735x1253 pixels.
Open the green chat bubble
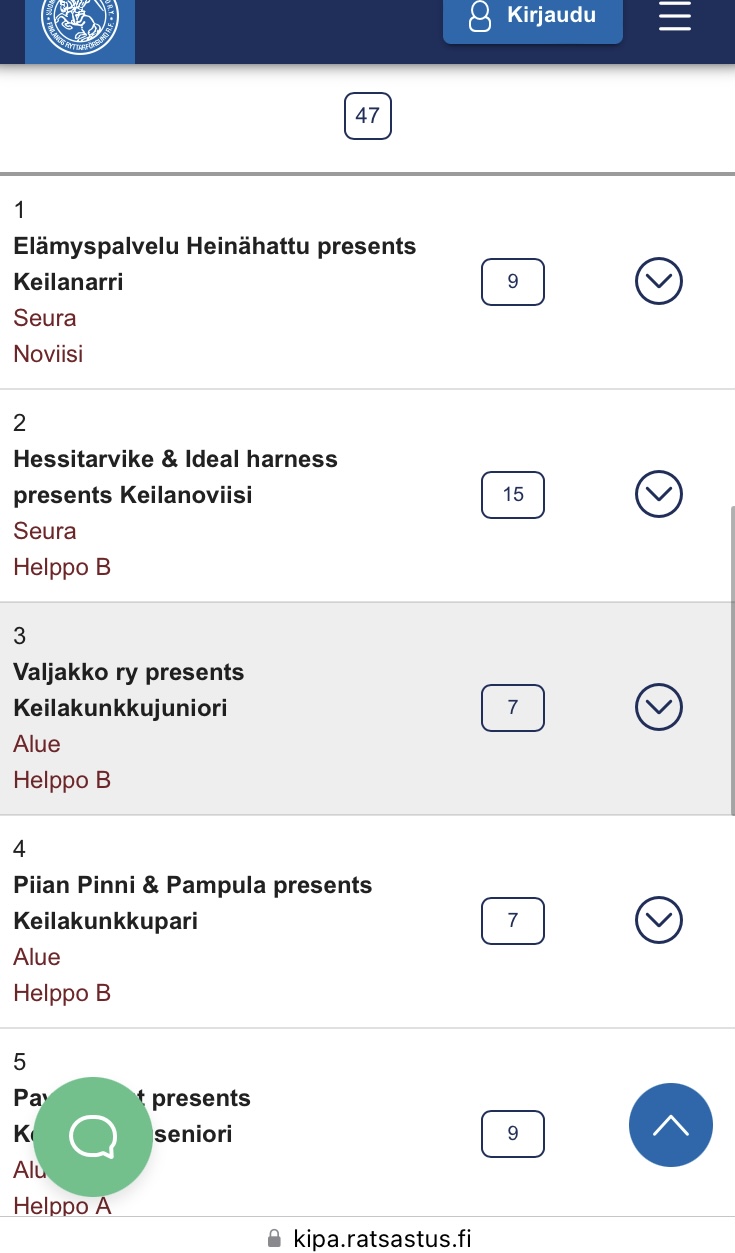tap(93, 1136)
